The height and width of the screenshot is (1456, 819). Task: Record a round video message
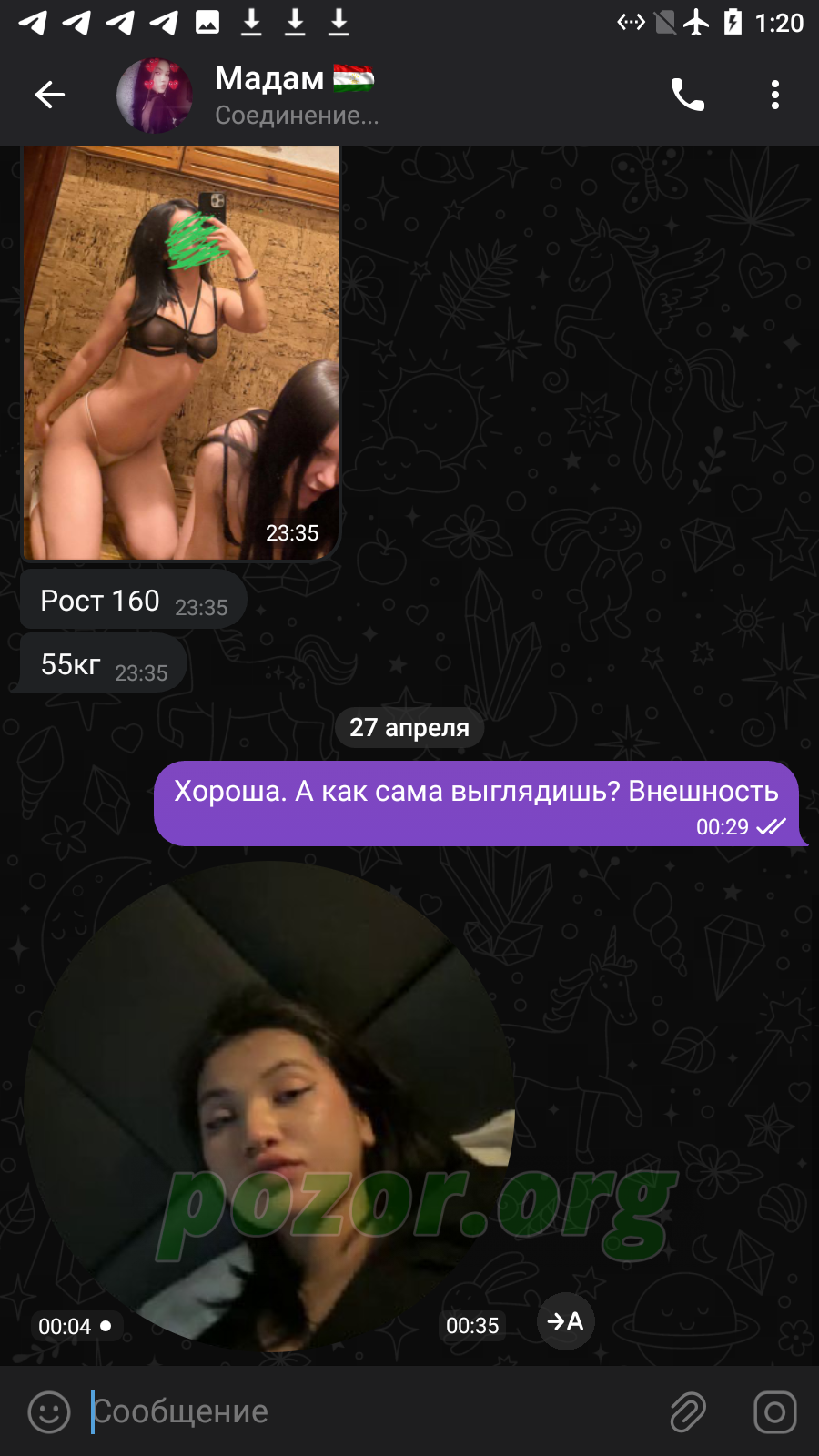tap(774, 1412)
